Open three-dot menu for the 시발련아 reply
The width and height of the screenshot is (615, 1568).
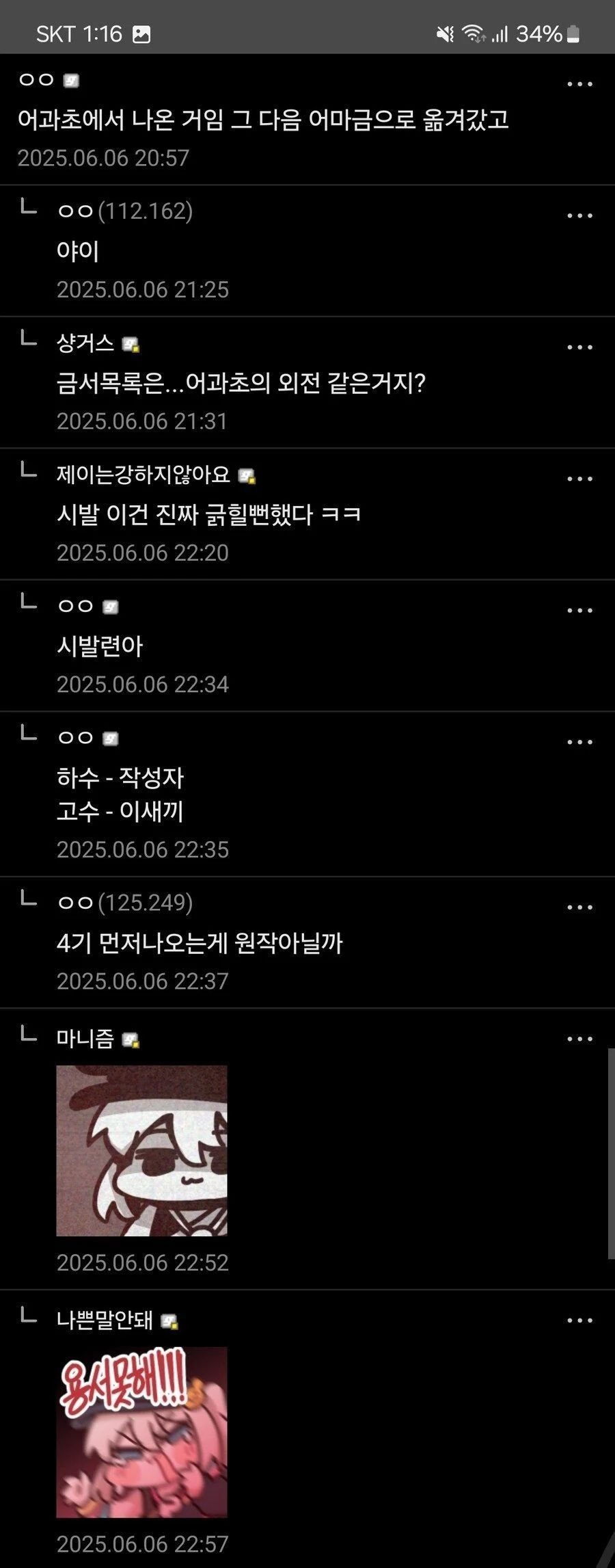click(579, 611)
